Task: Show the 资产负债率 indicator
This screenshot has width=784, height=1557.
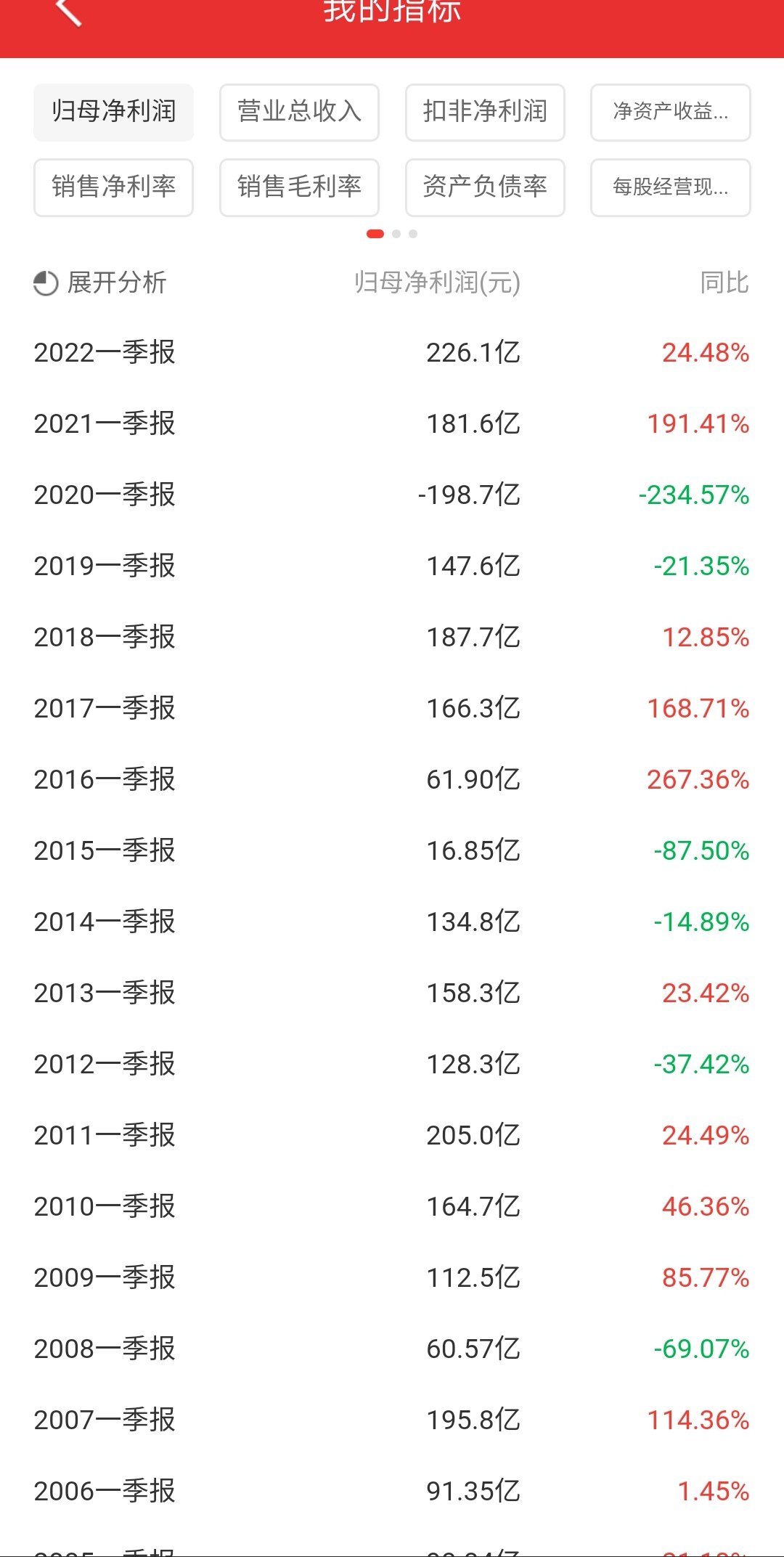Action: click(x=485, y=187)
